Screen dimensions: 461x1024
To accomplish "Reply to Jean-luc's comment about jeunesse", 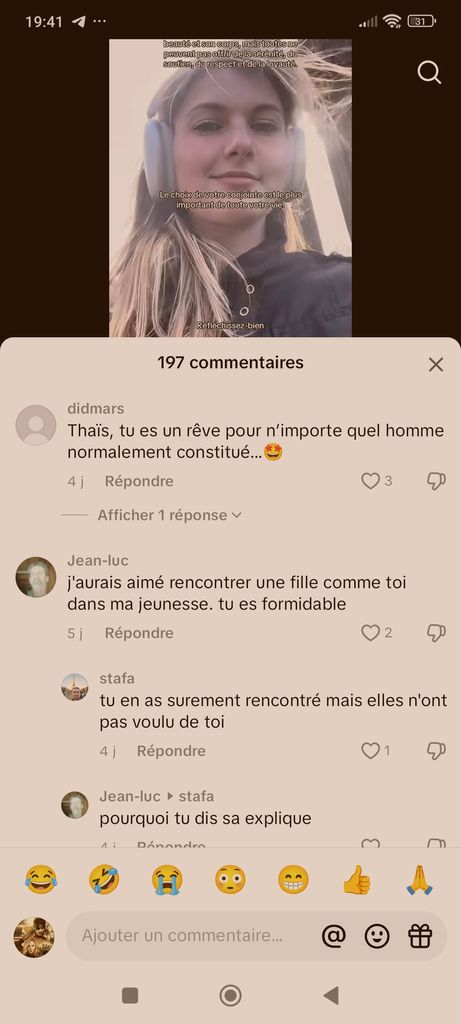I will tap(139, 633).
